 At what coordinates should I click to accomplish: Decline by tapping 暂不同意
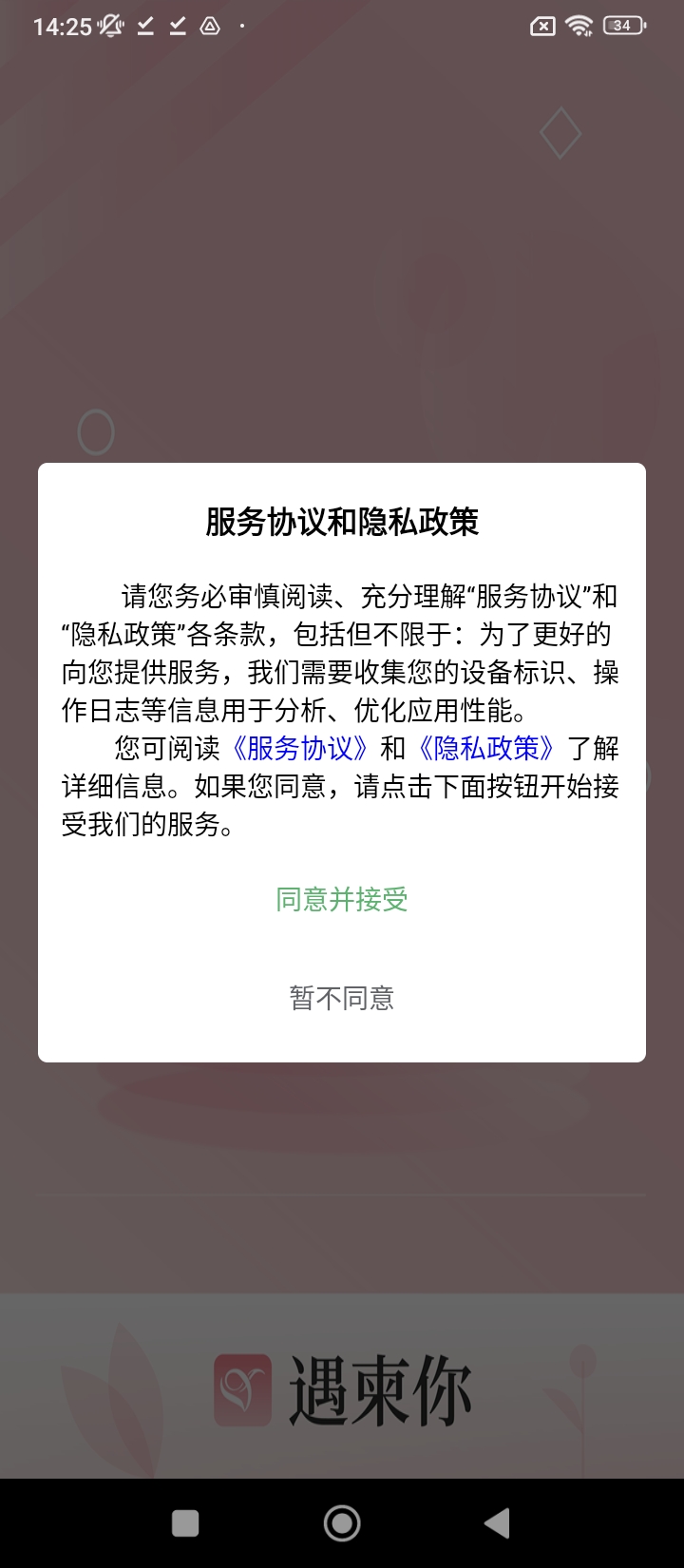tap(342, 998)
